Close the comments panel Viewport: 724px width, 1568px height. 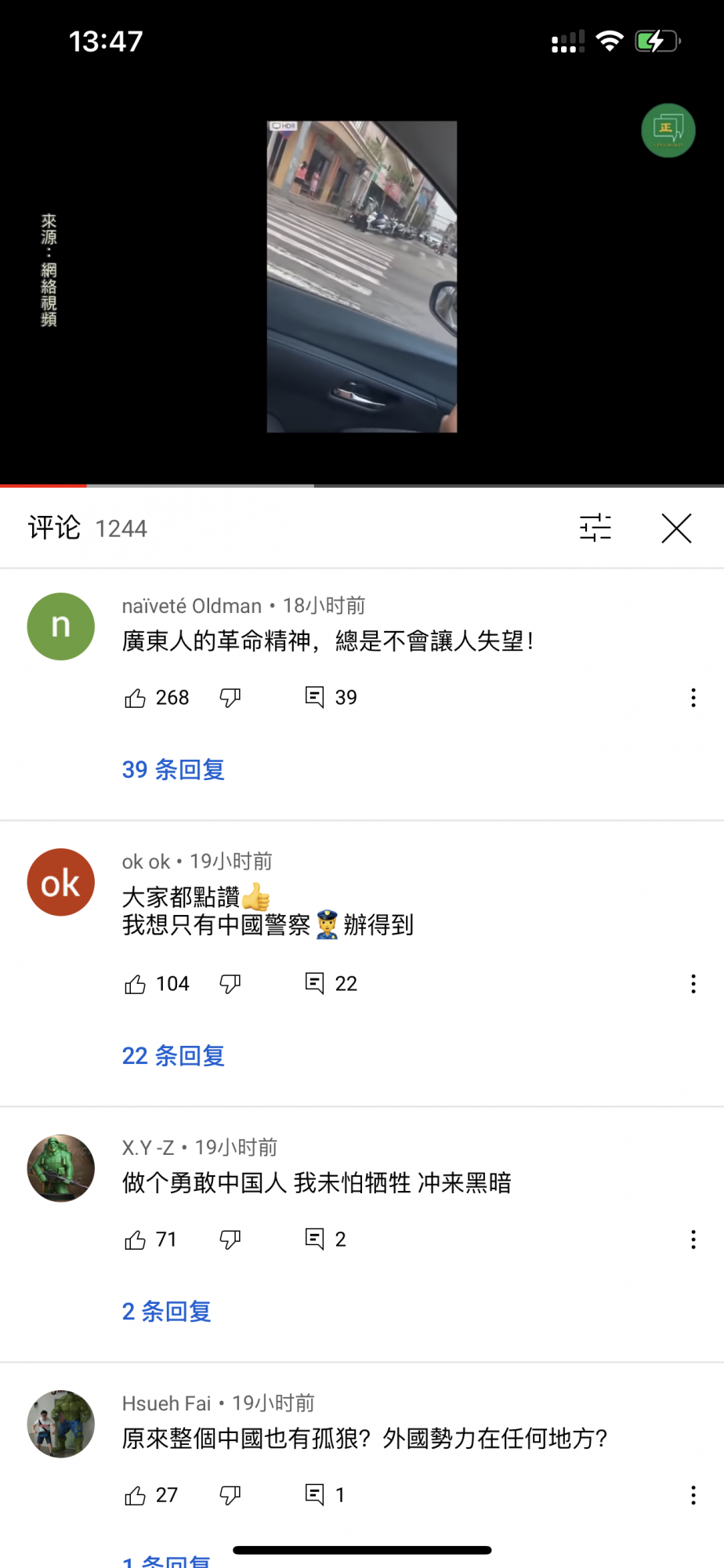point(676,528)
